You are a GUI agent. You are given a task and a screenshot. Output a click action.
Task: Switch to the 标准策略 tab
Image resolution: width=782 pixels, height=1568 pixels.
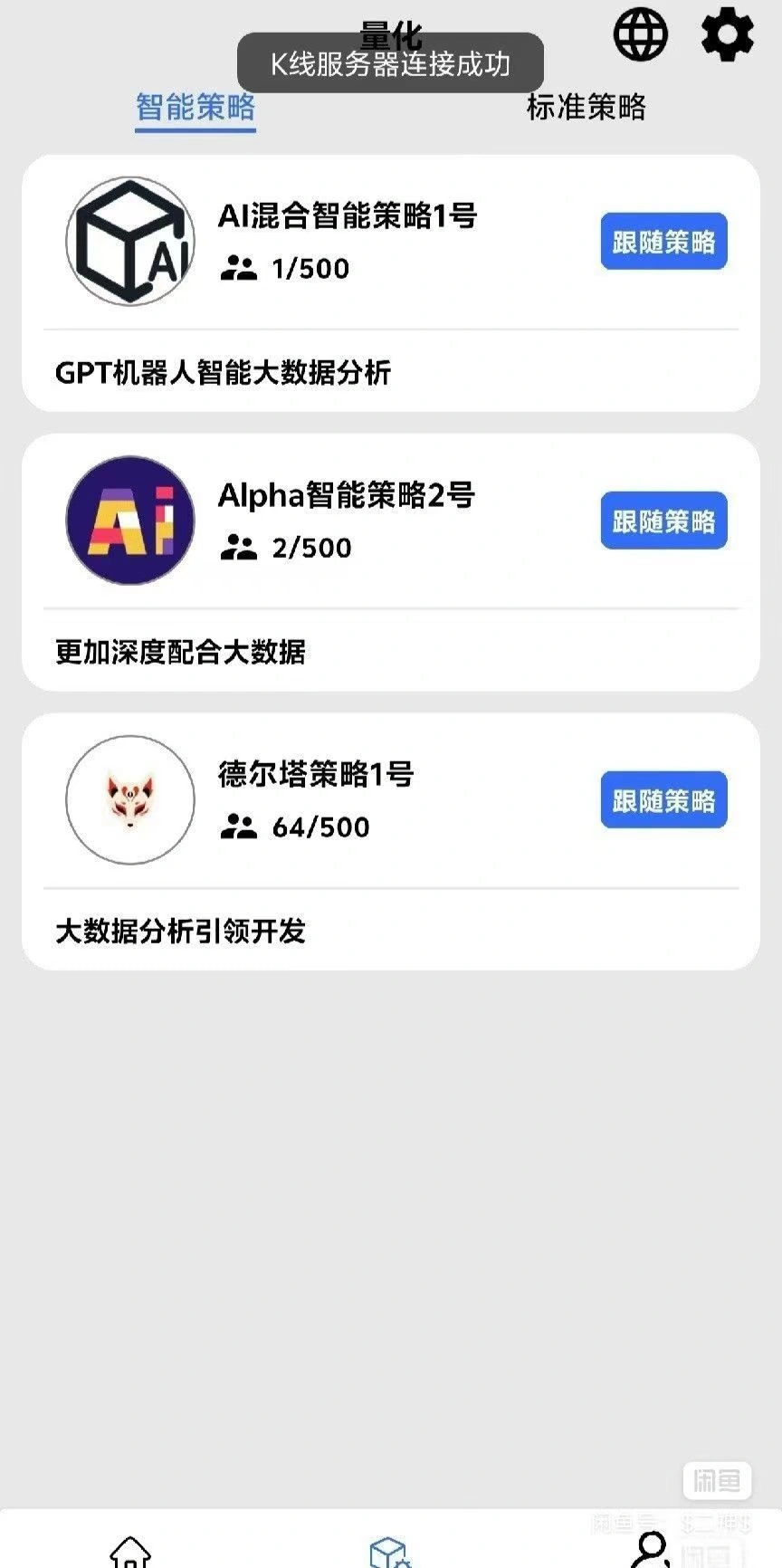[585, 107]
